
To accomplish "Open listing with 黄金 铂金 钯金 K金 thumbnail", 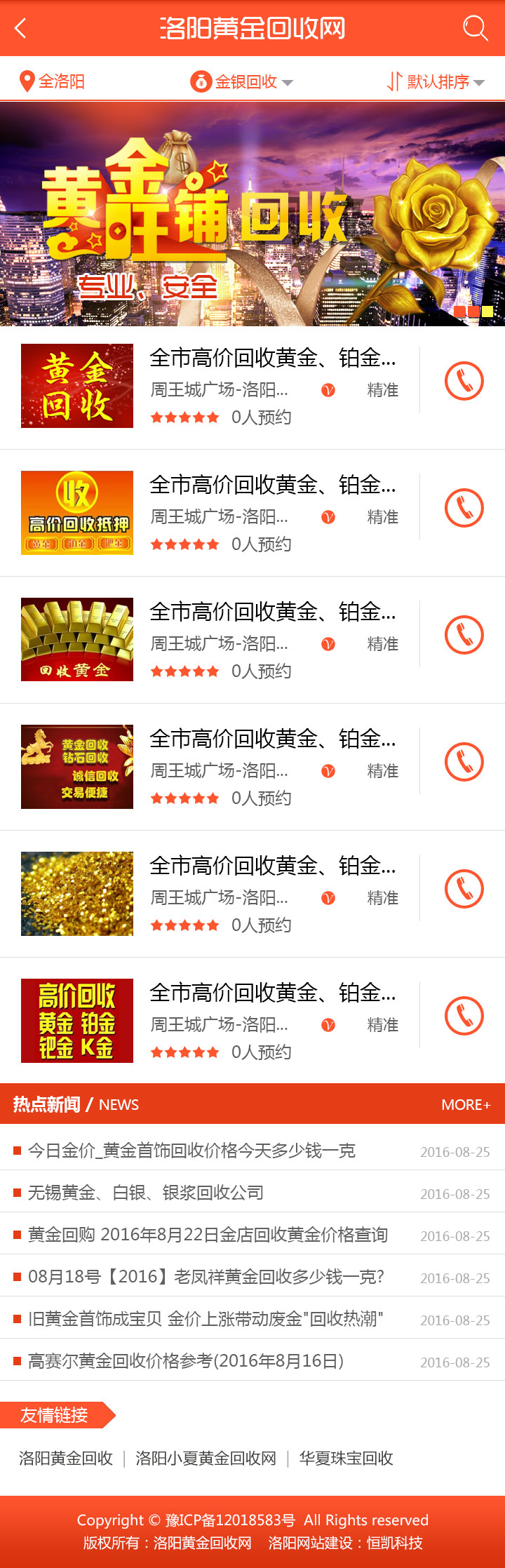I will 77,1020.
